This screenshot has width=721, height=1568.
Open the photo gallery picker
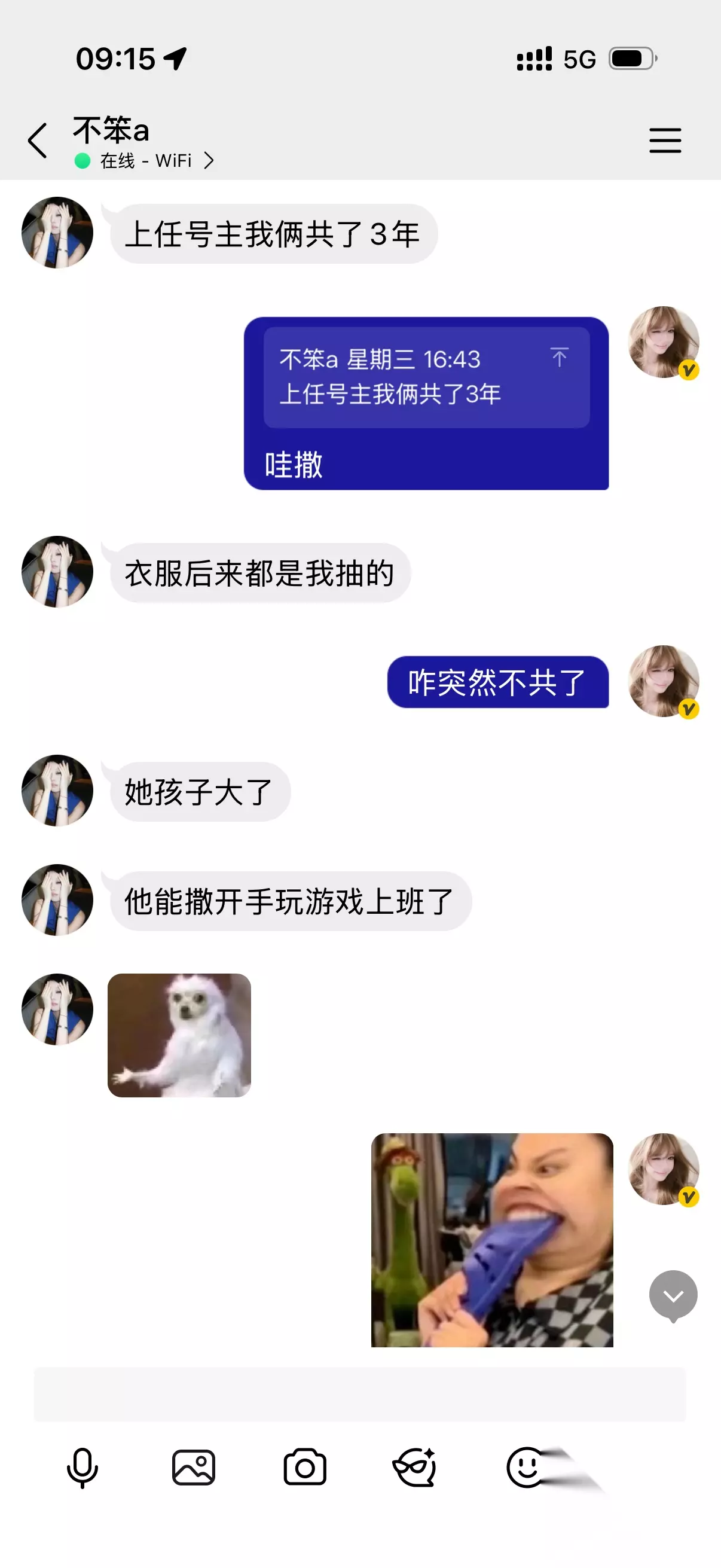[x=194, y=1468]
